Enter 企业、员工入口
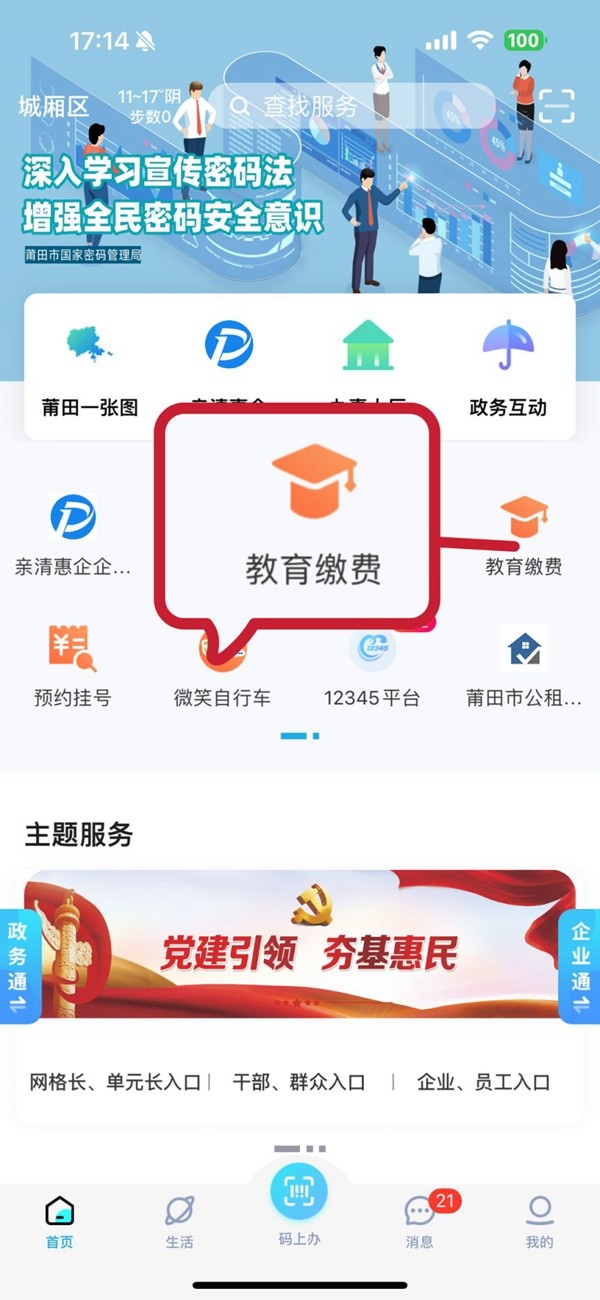Viewport: 600px width, 1300px height. (x=484, y=1082)
